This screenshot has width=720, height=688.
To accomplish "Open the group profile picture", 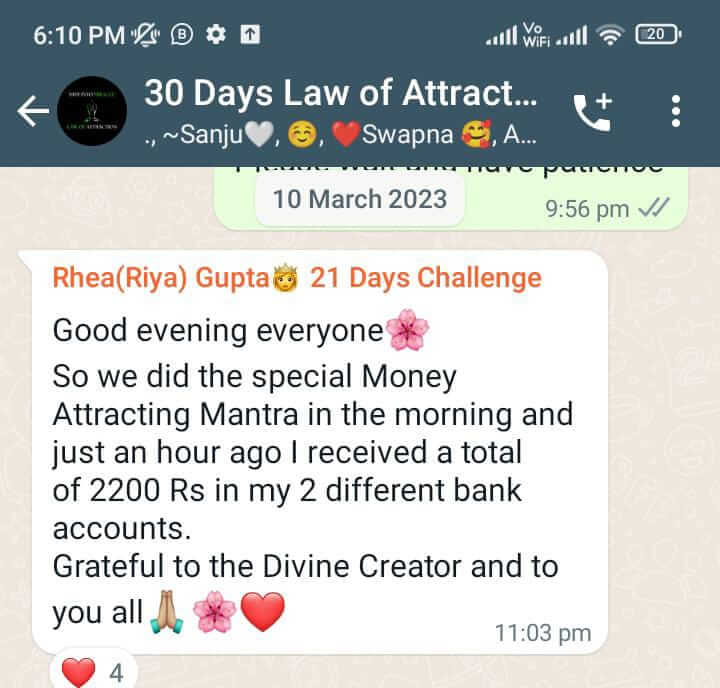I will coord(91,112).
